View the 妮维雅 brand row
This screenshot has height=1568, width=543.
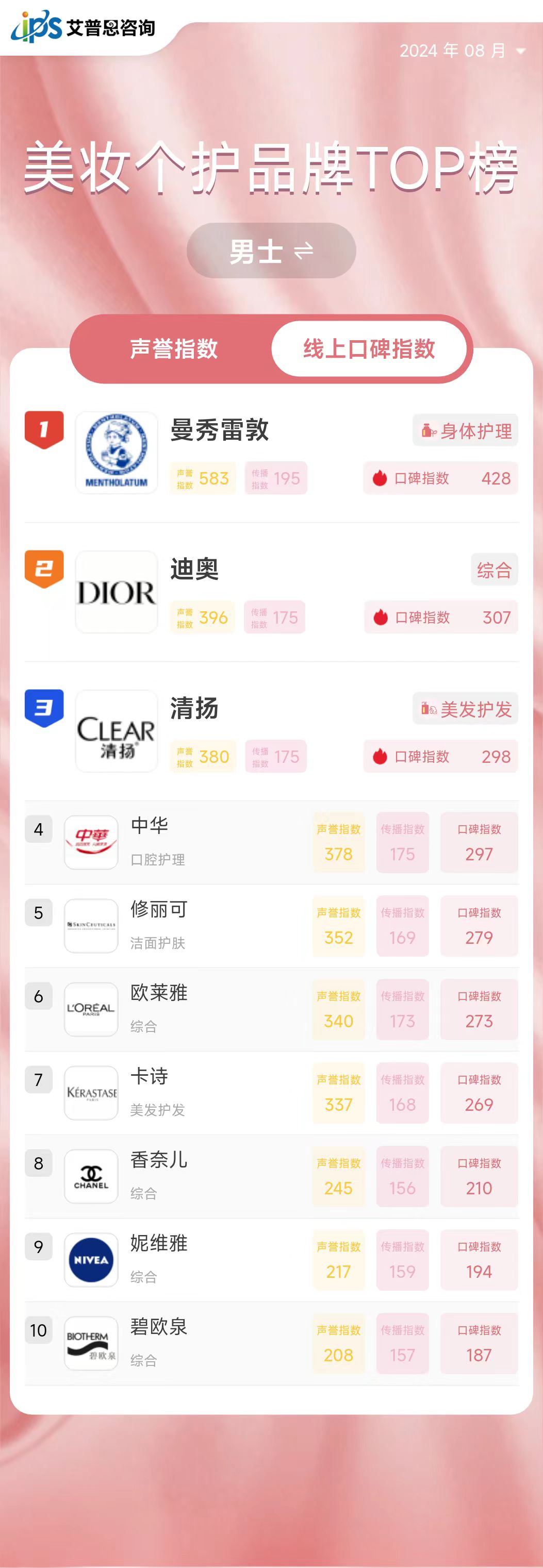click(159, 1243)
